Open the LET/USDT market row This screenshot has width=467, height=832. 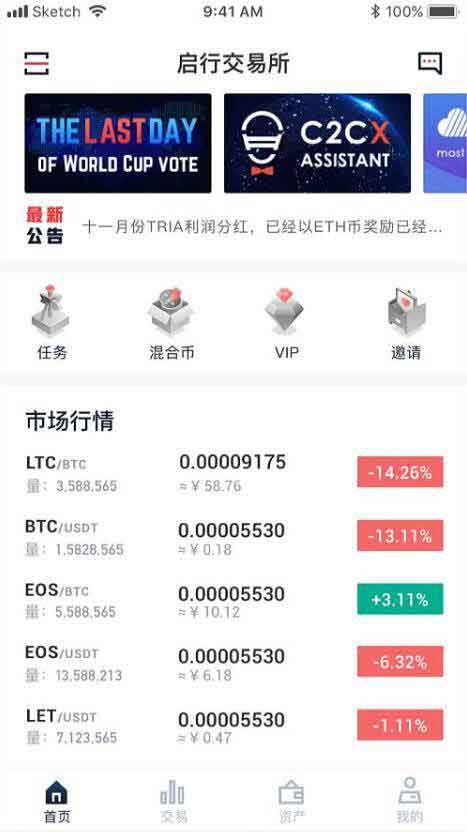tap(234, 725)
